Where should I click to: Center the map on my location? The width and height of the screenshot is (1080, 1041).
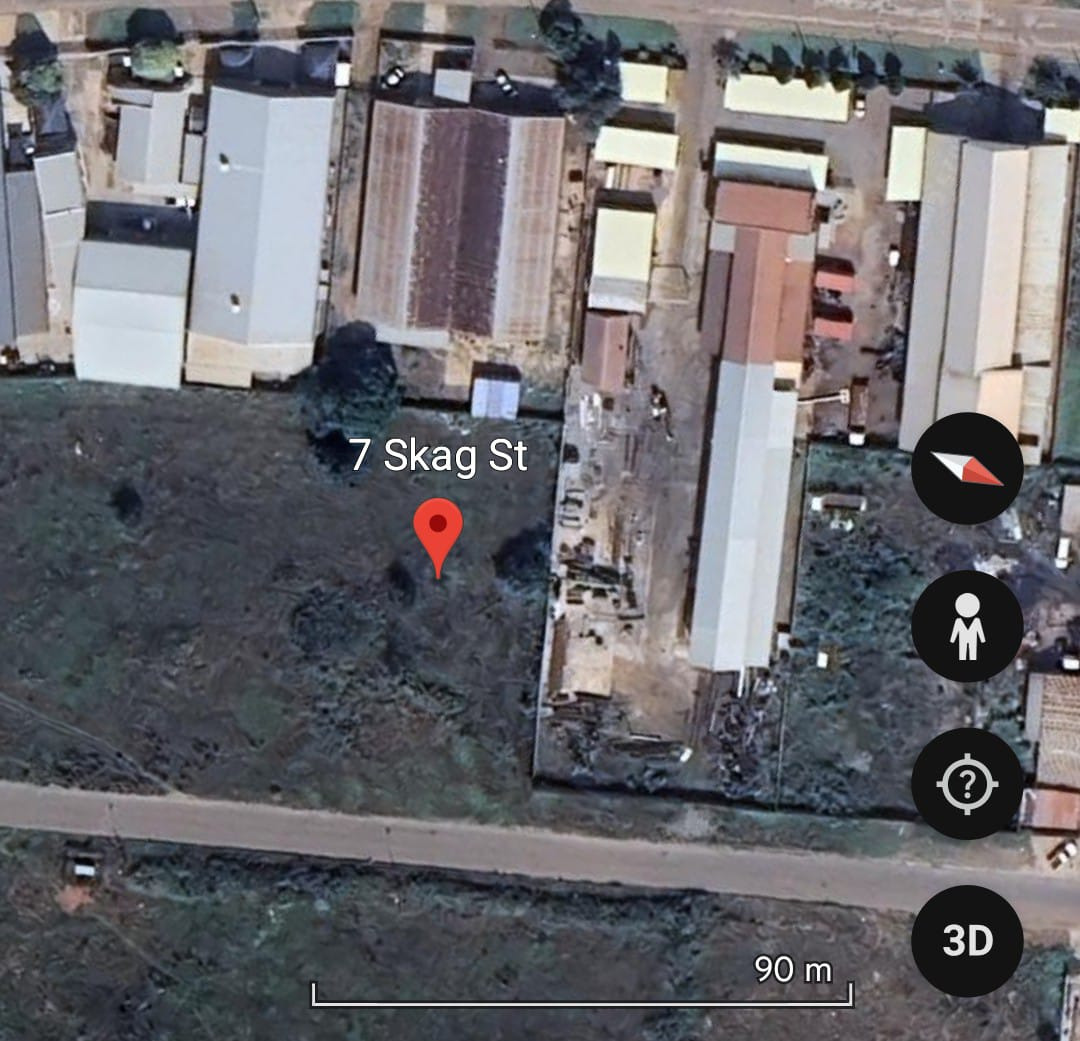(966, 784)
